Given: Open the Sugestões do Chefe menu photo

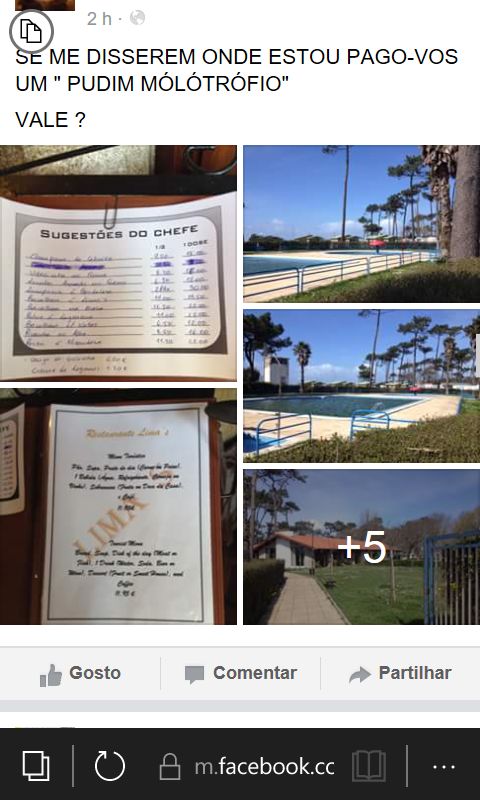Looking at the screenshot, I should tap(118, 263).
